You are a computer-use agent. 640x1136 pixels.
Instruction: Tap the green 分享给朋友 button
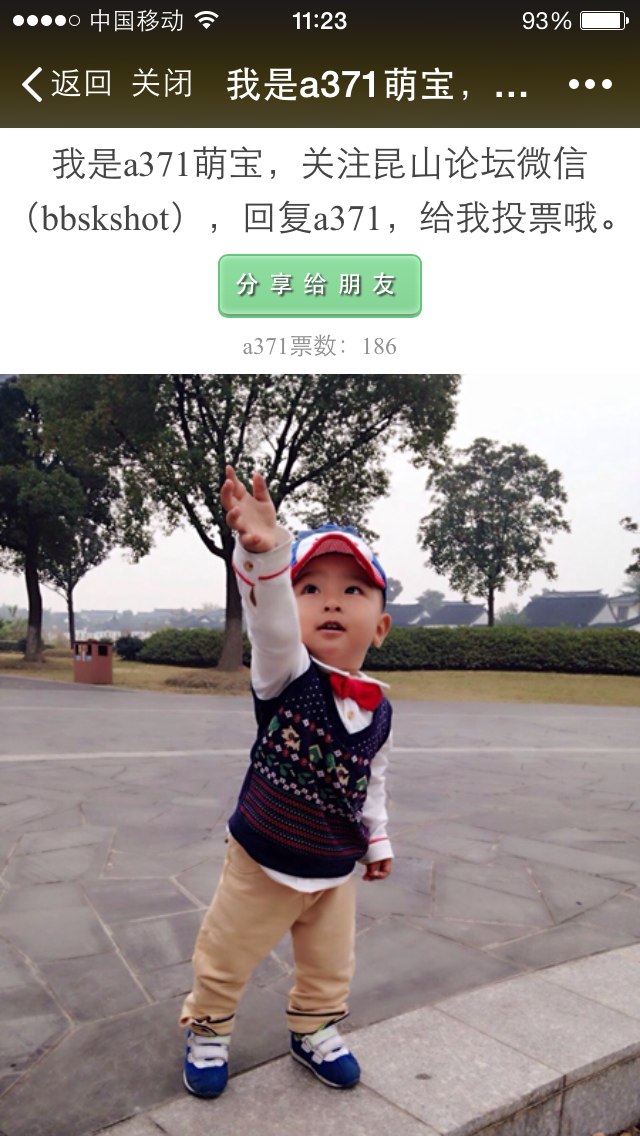(x=320, y=285)
